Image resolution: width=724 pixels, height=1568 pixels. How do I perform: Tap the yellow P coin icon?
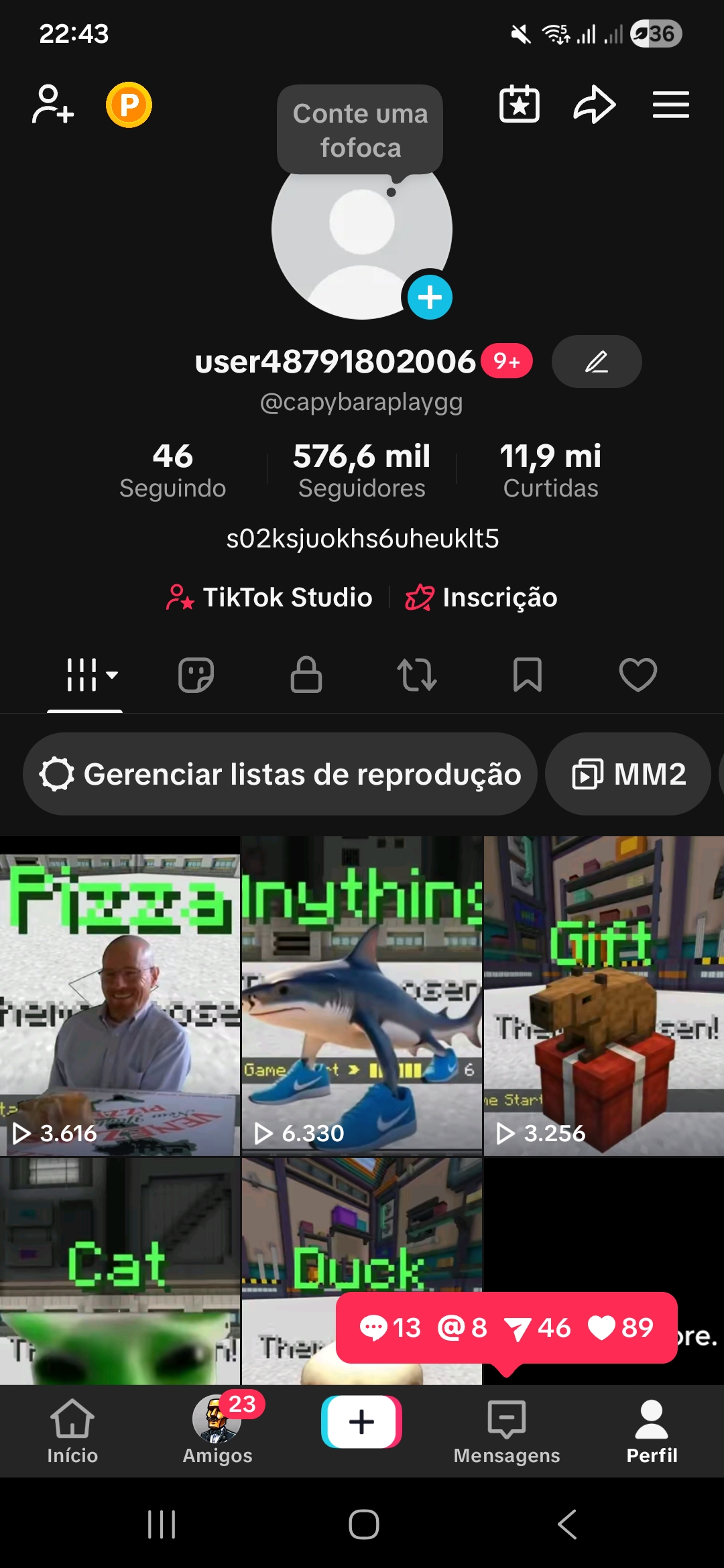tap(129, 105)
